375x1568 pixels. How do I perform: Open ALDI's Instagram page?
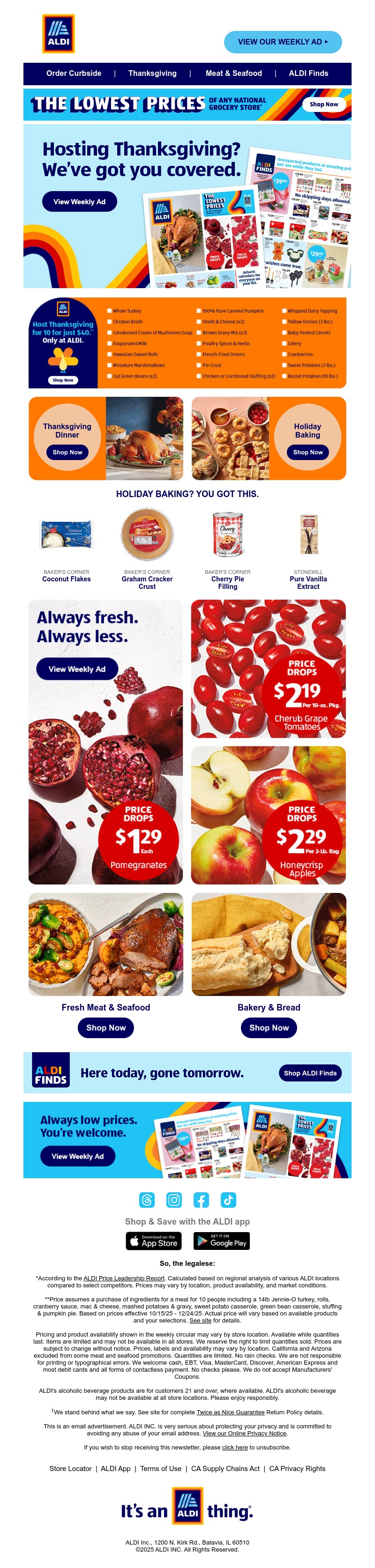tap(174, 1200)
